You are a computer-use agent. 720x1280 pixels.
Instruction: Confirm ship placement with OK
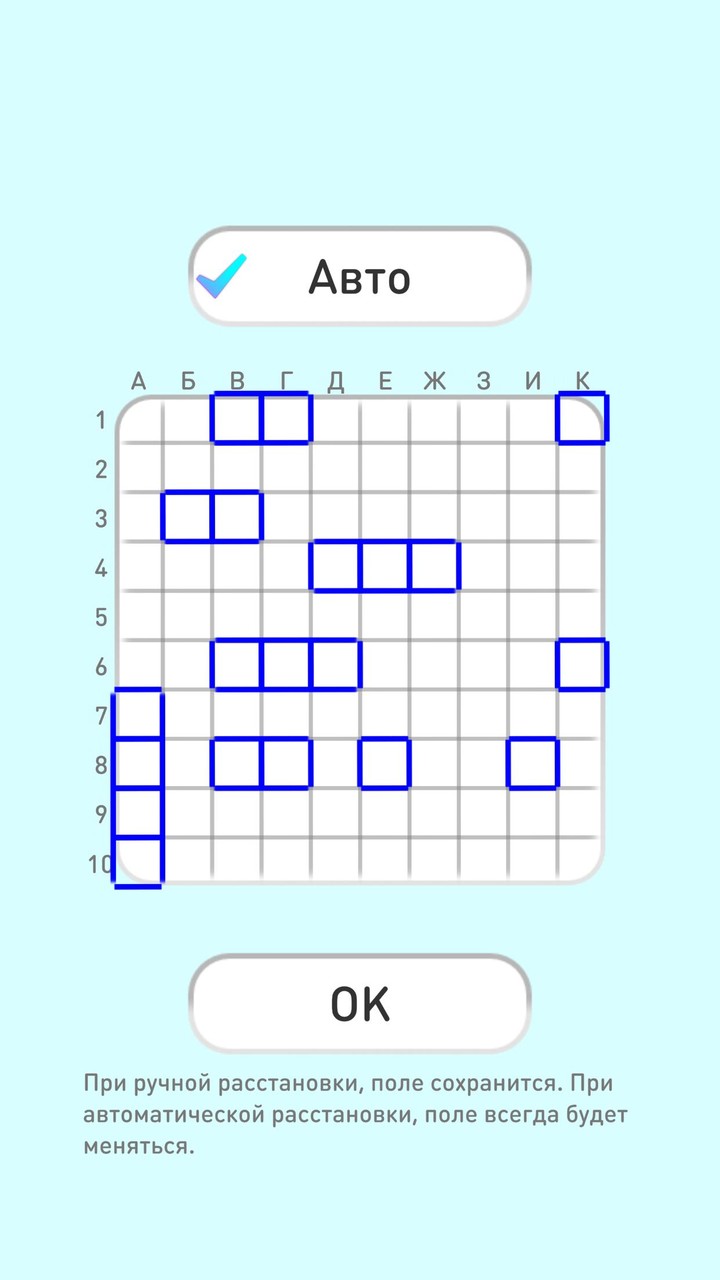(360, 1003)
